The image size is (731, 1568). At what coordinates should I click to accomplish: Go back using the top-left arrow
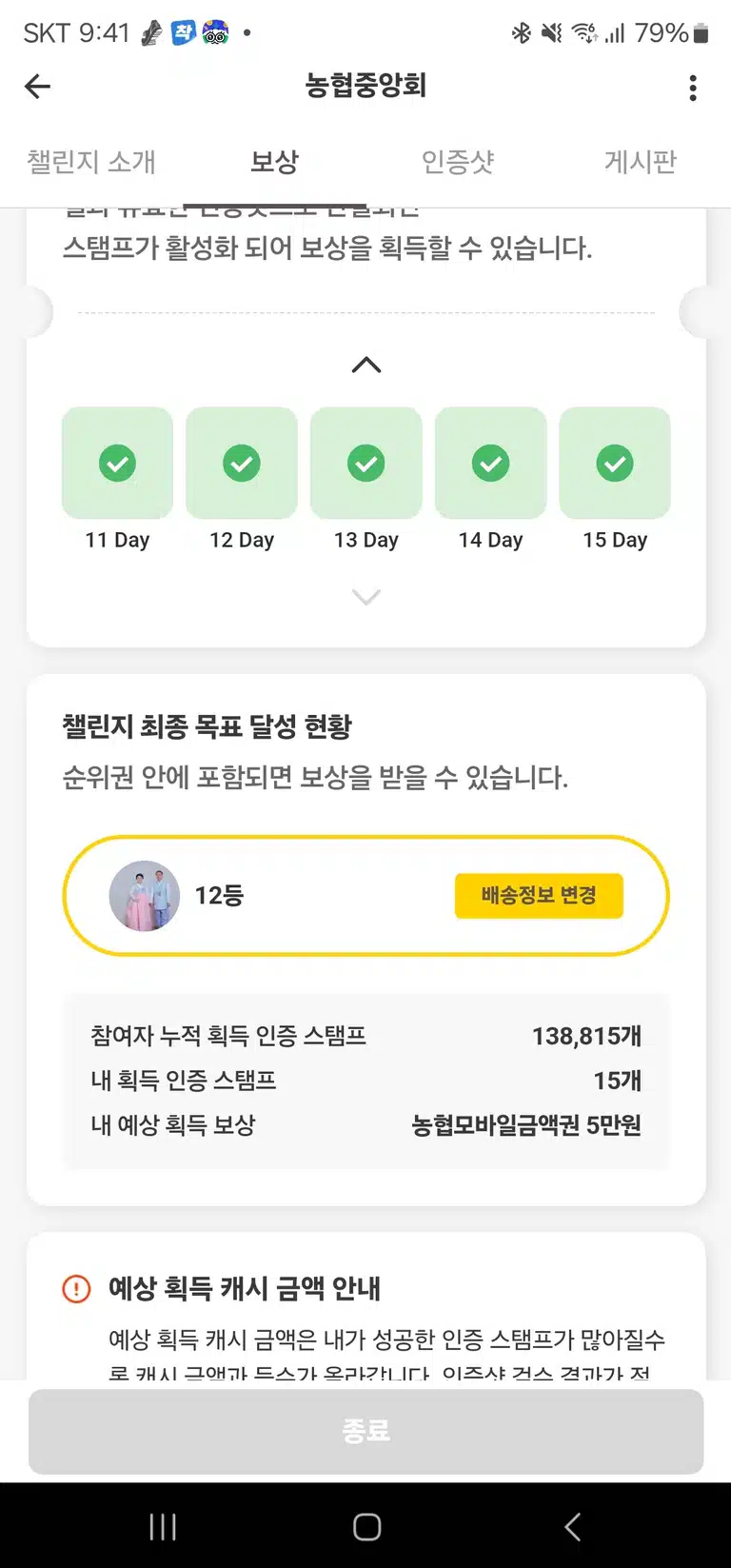37,87
